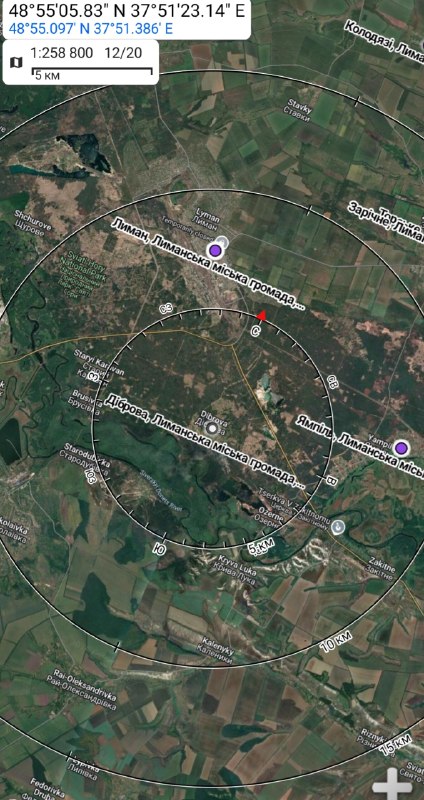Tap the coordinates readout panel at the top
This screenshot has height=800, width=424.
tap(125, 19)
